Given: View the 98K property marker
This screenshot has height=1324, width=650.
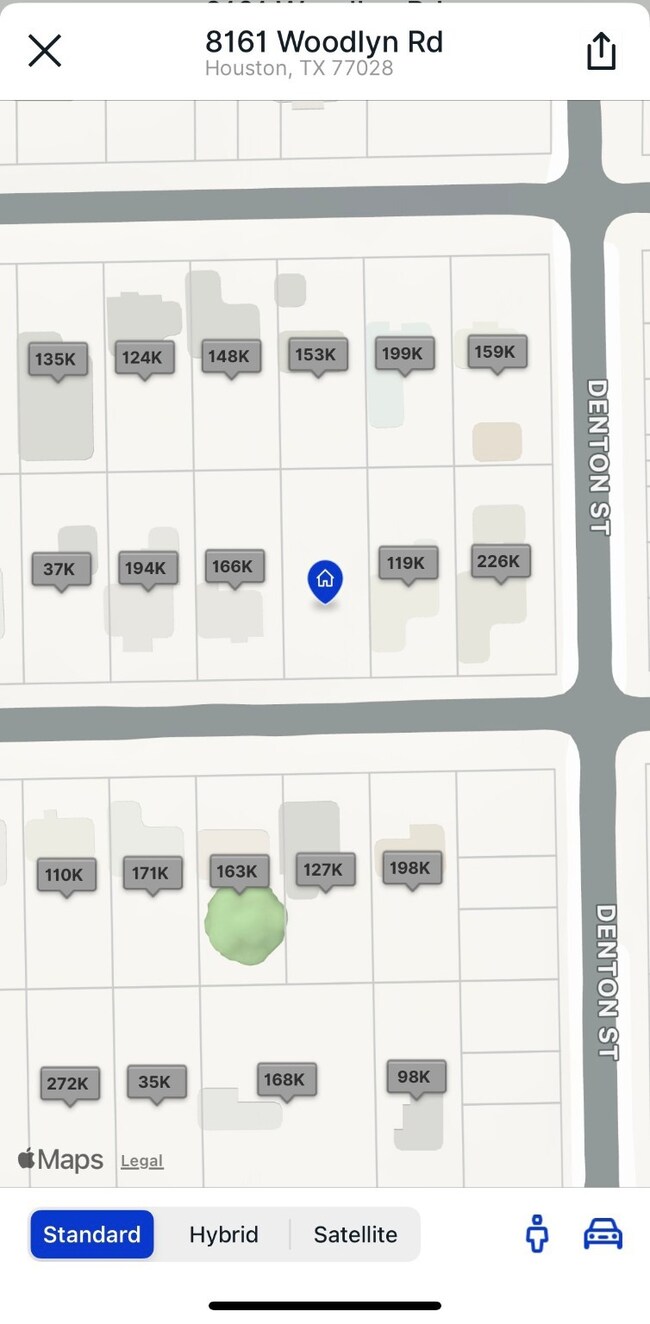Looking at the screenshot, I should 414,1077.
